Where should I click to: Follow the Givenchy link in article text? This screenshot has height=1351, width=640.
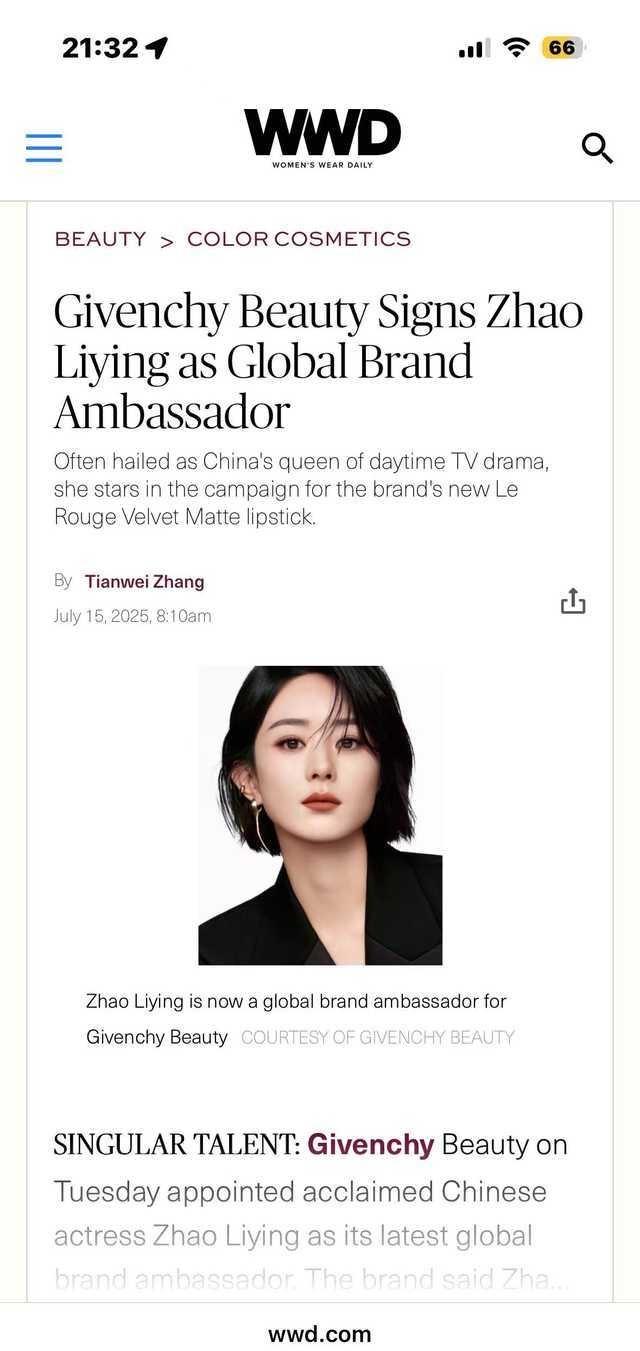point(371,1145)
